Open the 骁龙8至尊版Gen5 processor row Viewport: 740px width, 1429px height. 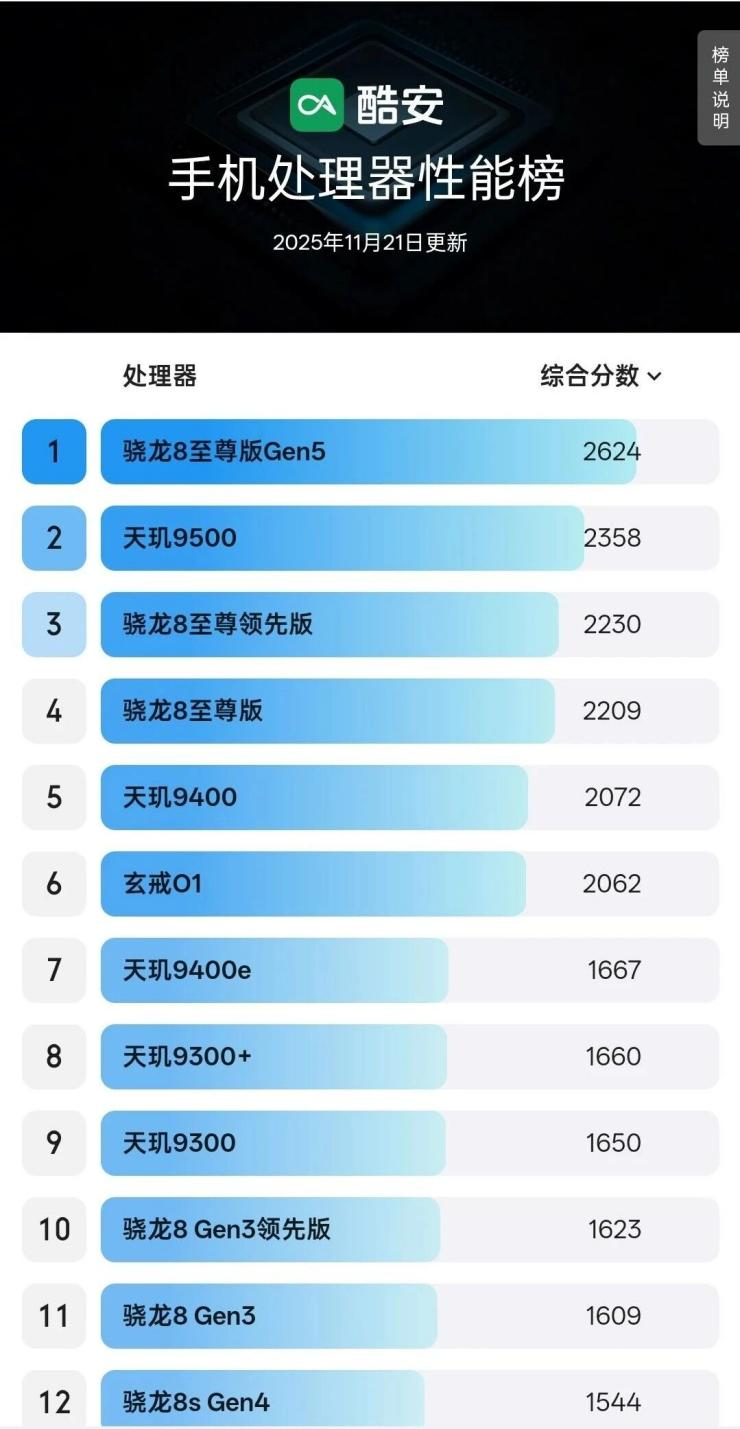409,452
